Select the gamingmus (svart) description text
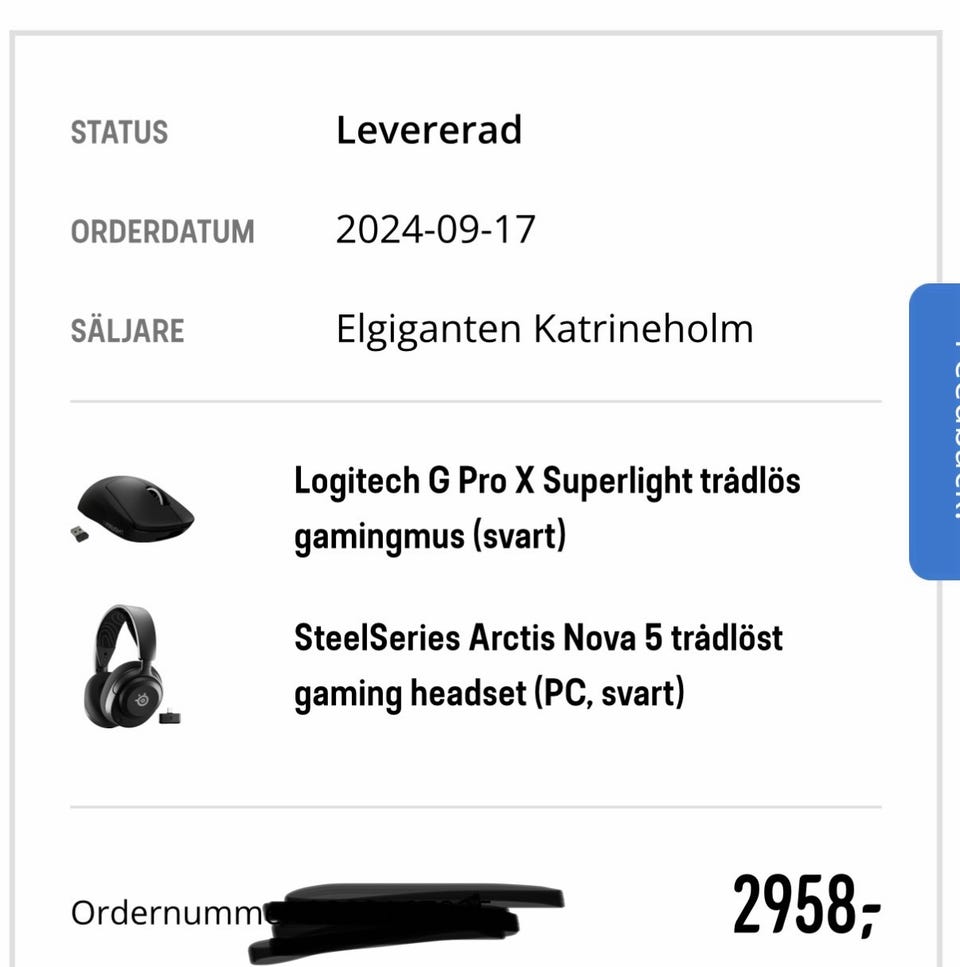Image resolution: width=960 pixels, height=967 pixels. click(x=432, y=535)
